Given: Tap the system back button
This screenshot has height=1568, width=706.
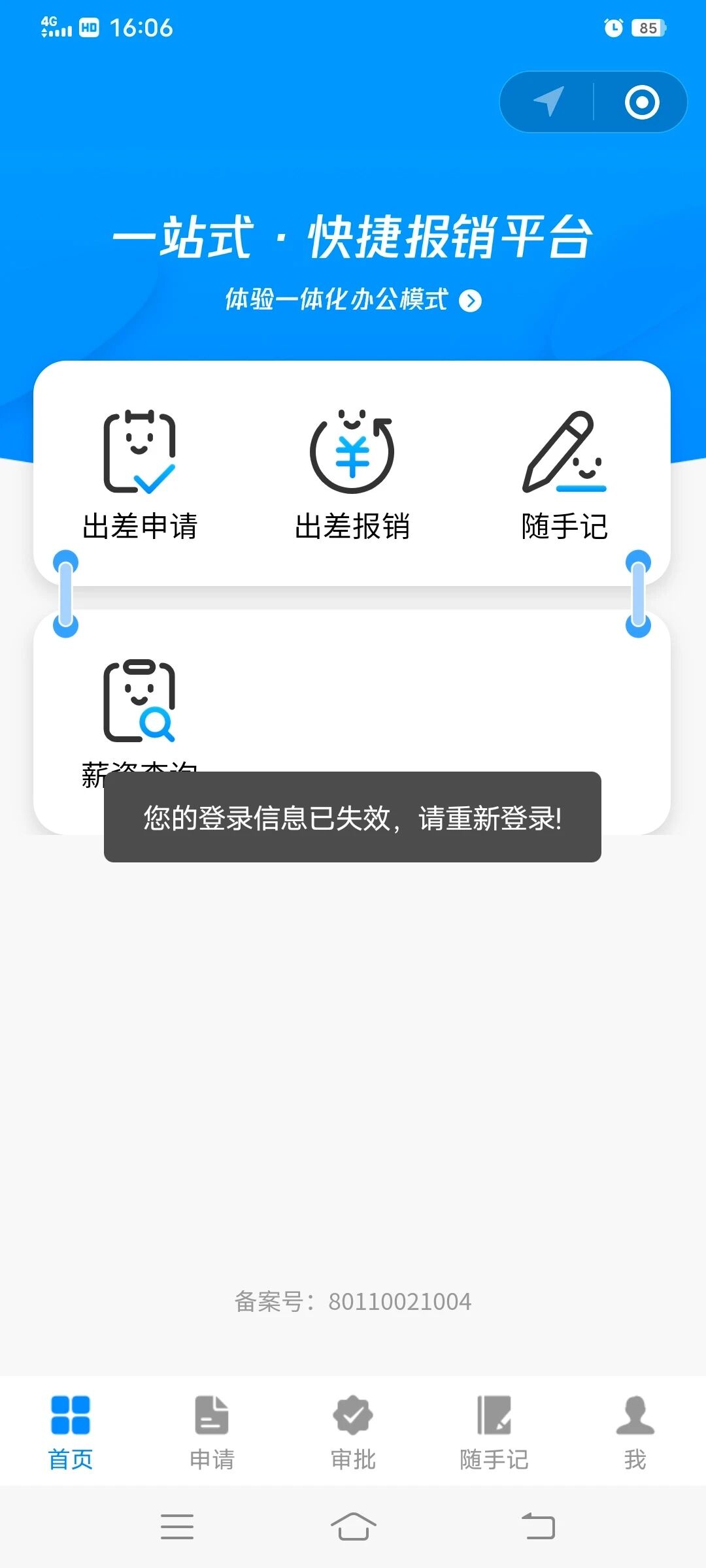Looking at the screenshot, I should tap(538, 1526).
